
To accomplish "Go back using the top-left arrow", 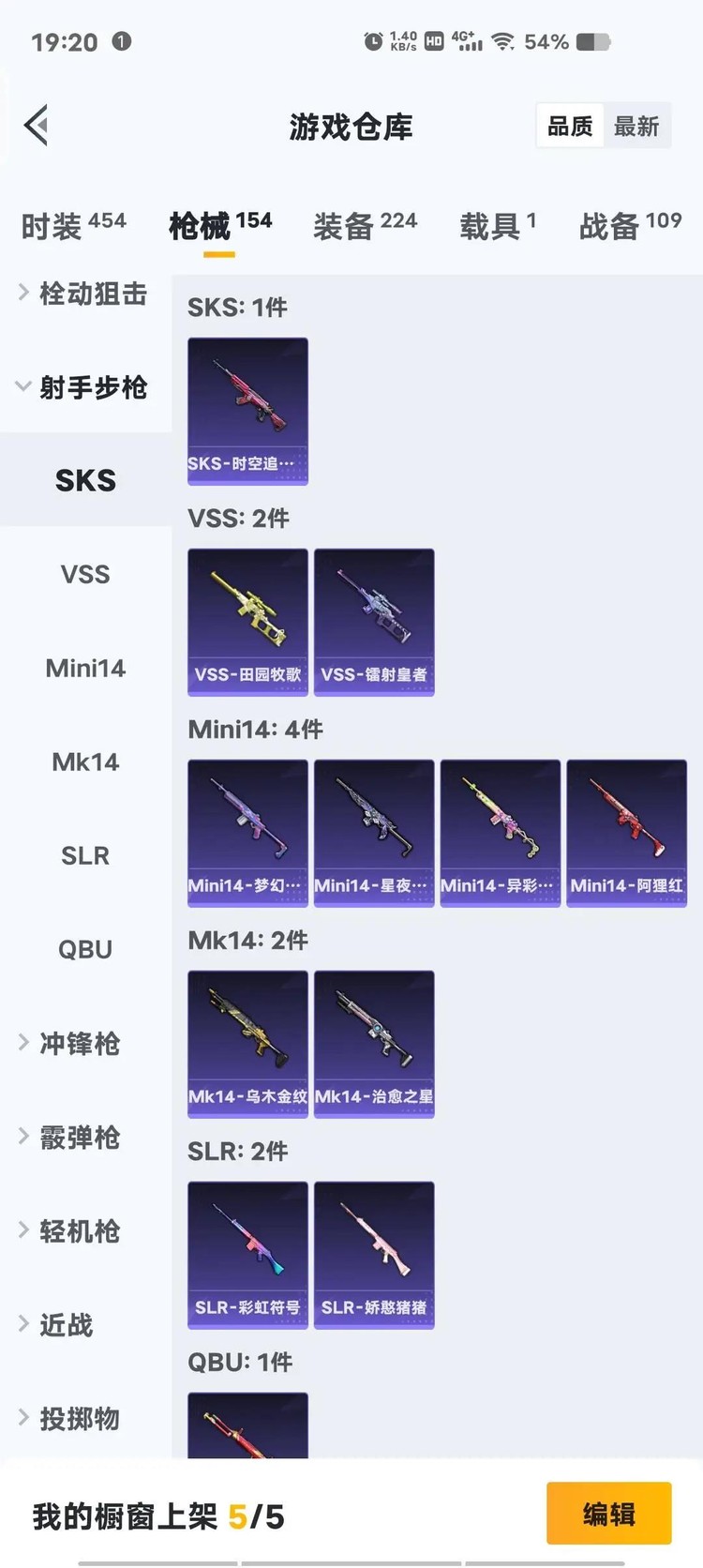I will pos(37,126).
